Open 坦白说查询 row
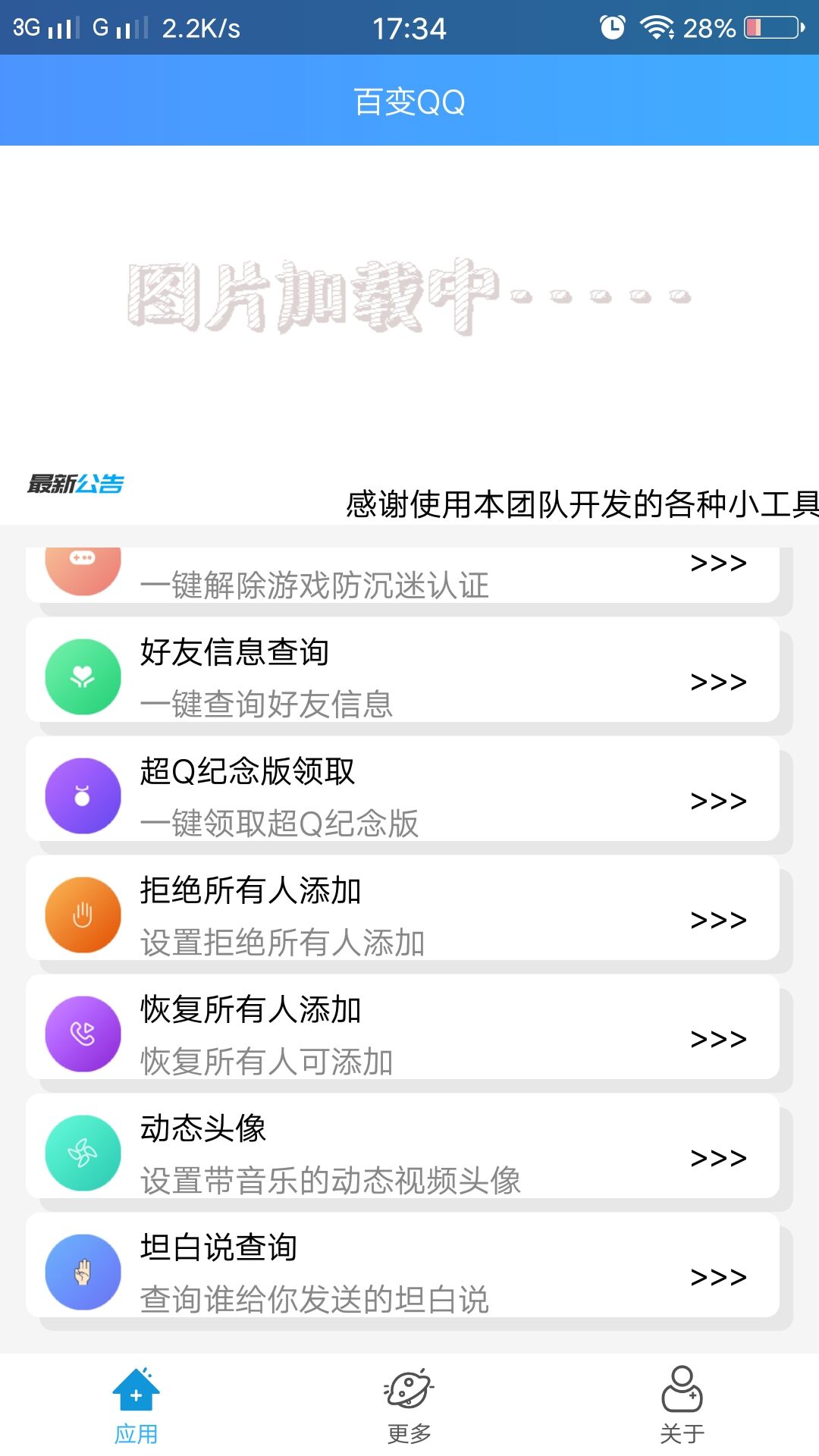The image size is (819, 1456). pyautogui.click(x=403, y=1266)
